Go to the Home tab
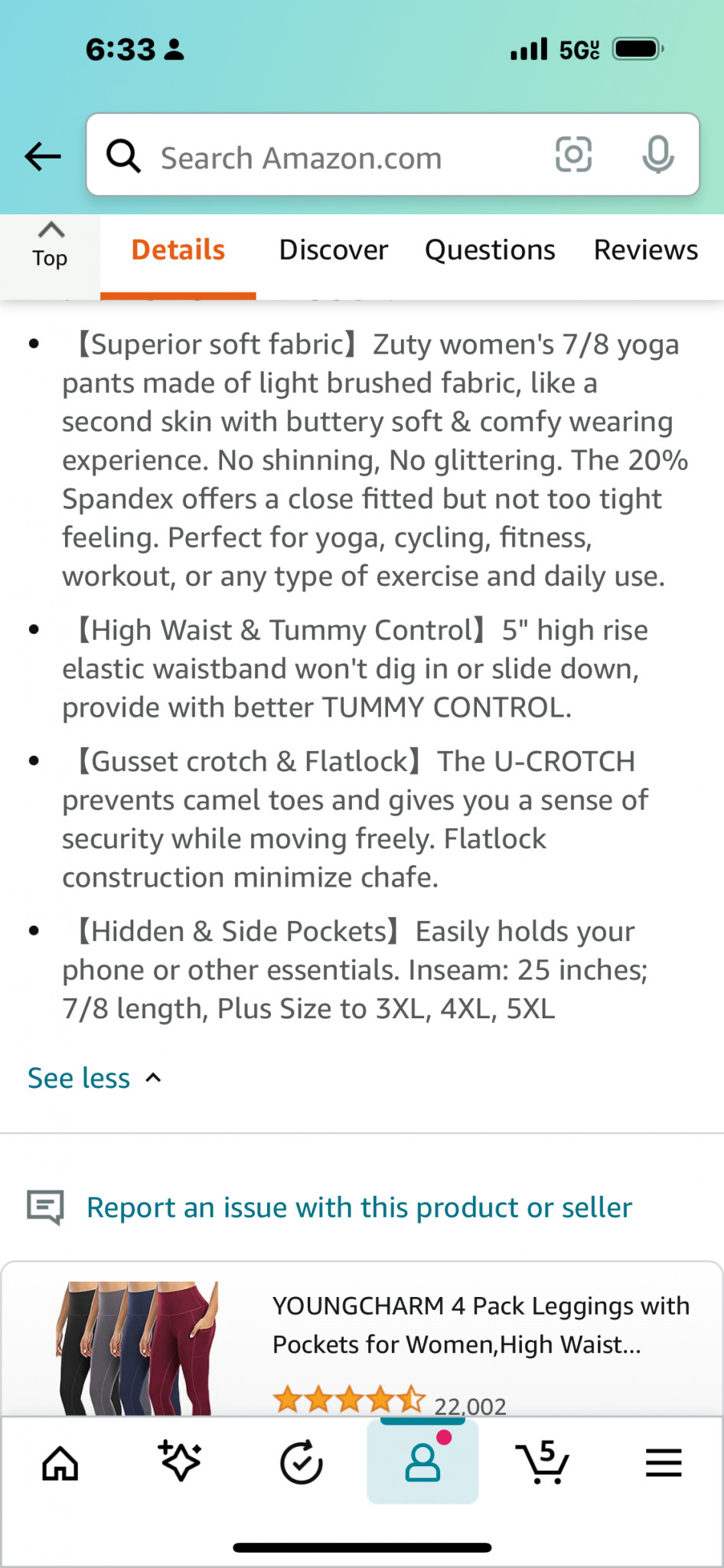This screenshot has width=724, height=1568. 60,1464
